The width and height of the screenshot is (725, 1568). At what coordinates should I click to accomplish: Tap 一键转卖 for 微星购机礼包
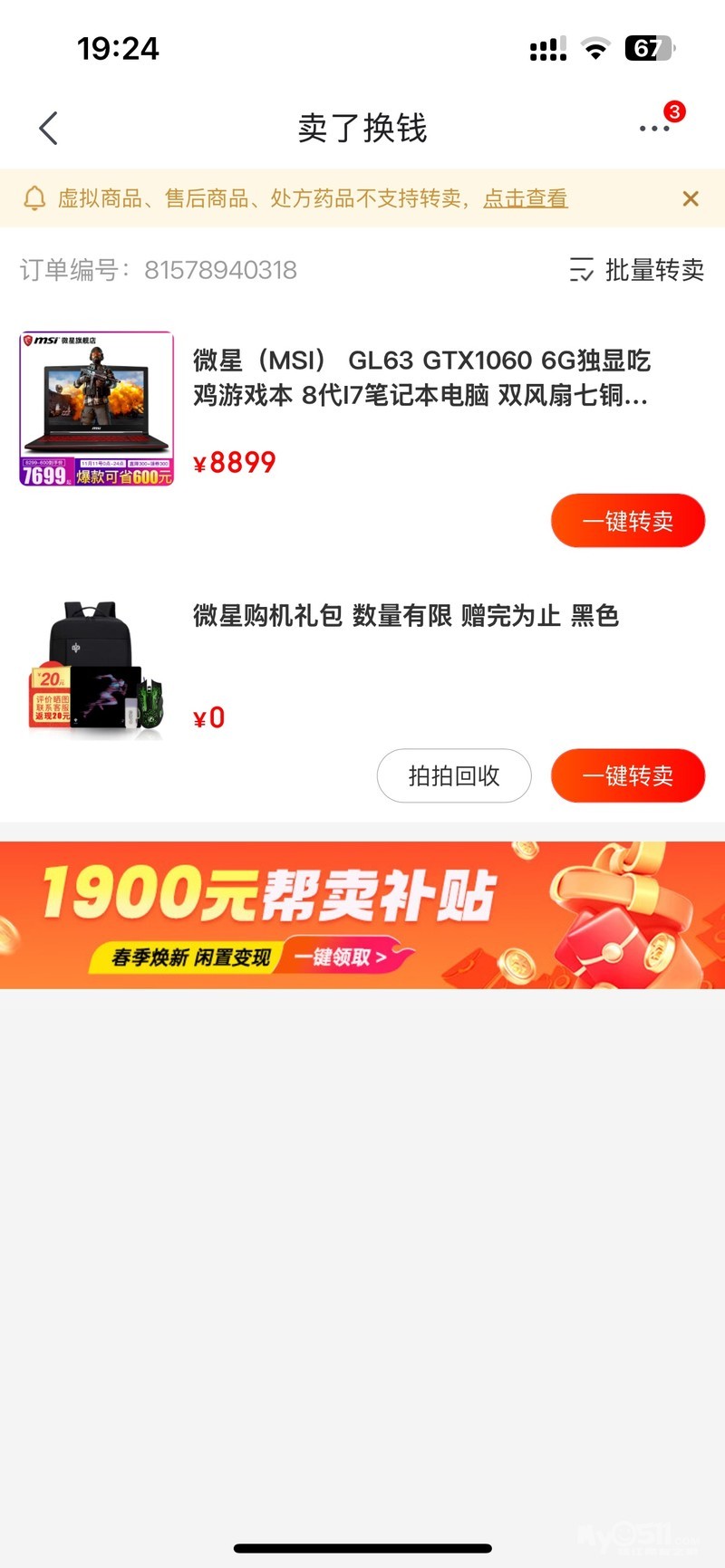627,775
